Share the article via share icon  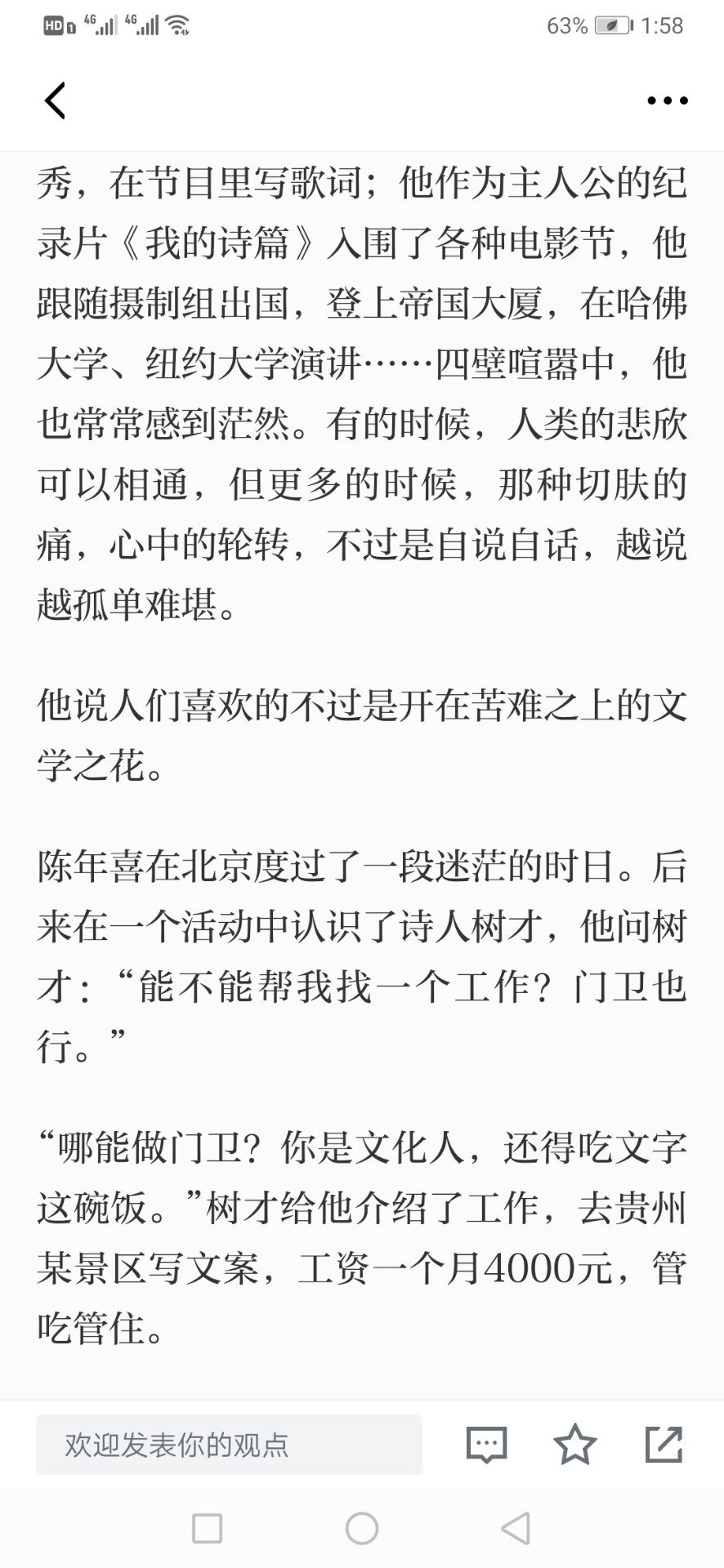coord(664,1444)
